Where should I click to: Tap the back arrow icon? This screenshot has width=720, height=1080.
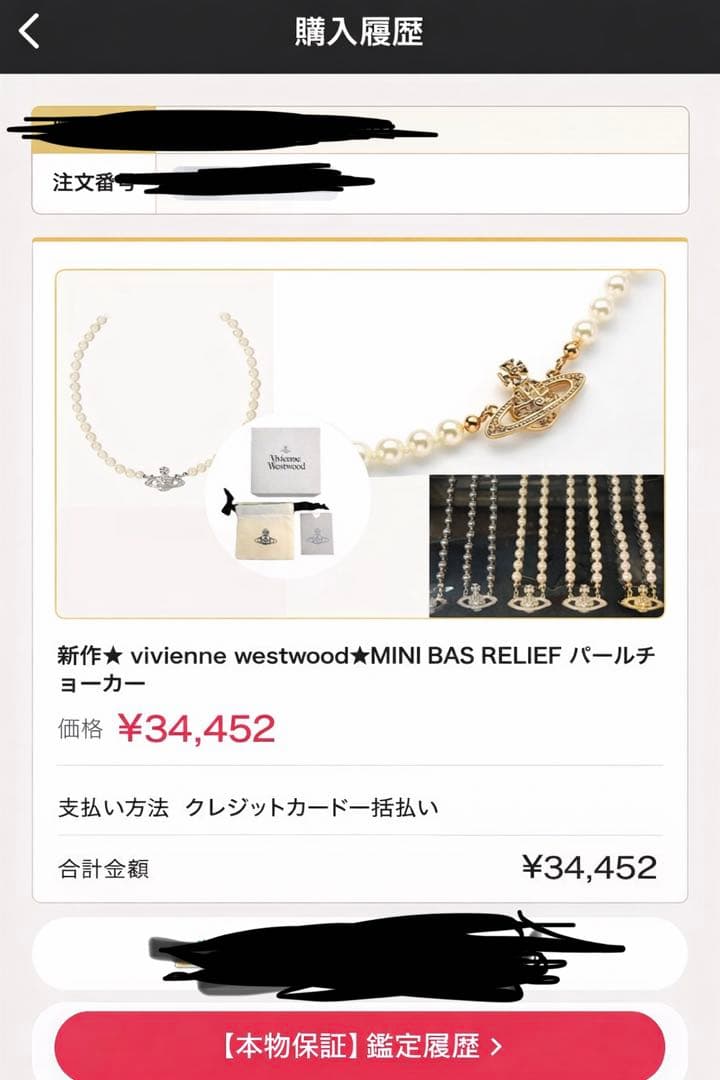coord(30,30)
